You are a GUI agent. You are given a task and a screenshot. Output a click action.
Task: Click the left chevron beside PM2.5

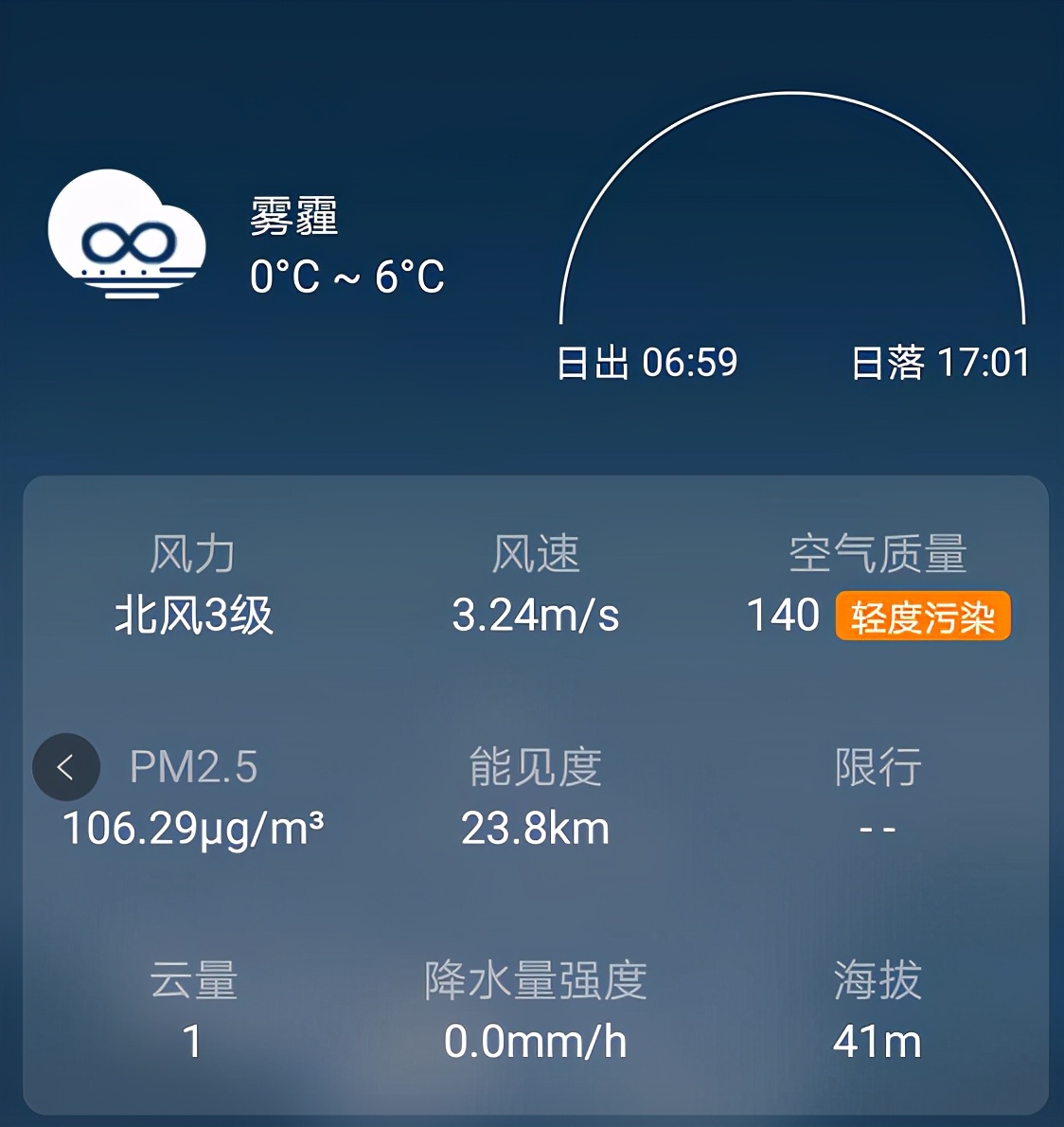click(x=65, y=767)
